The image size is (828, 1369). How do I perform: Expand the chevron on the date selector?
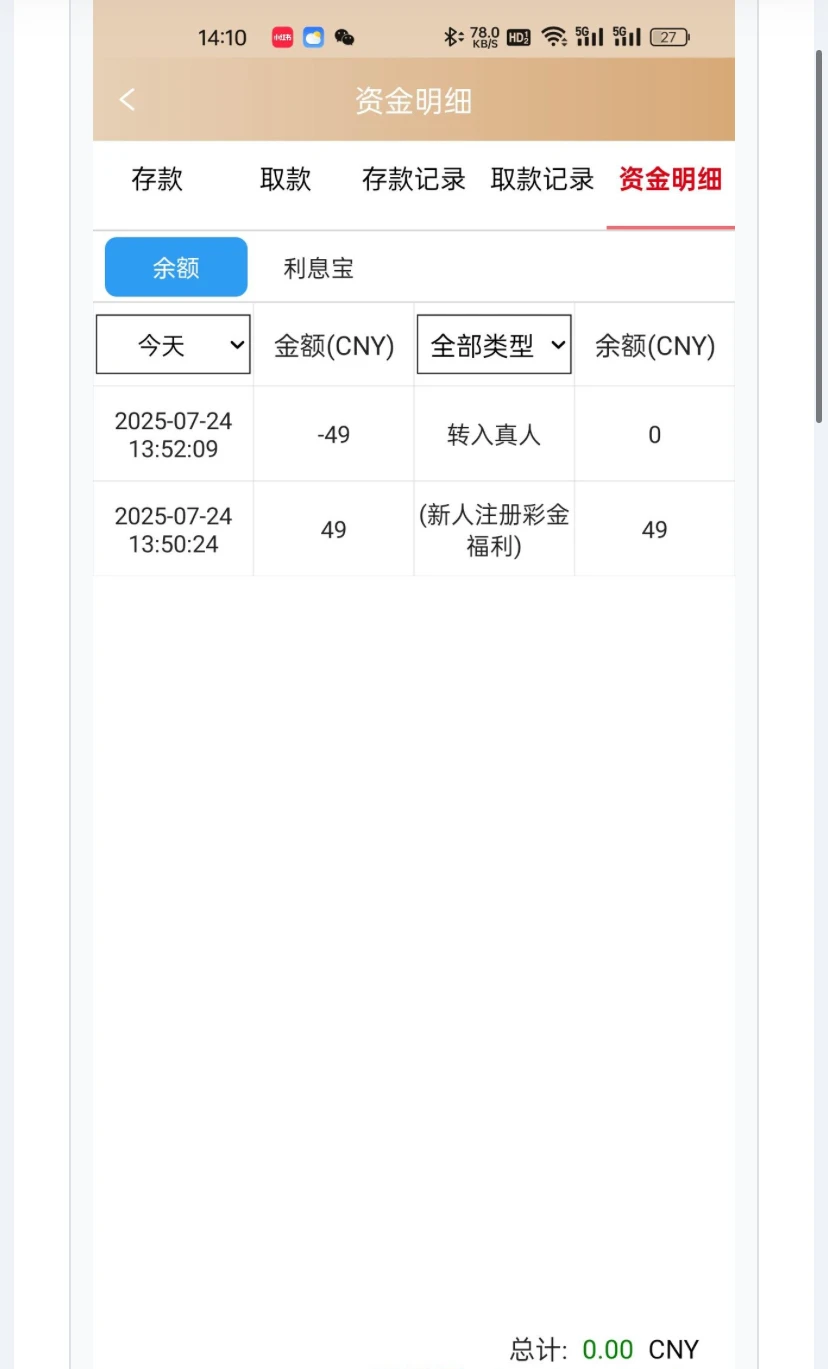pyautogui.click(x=235, y=344)
